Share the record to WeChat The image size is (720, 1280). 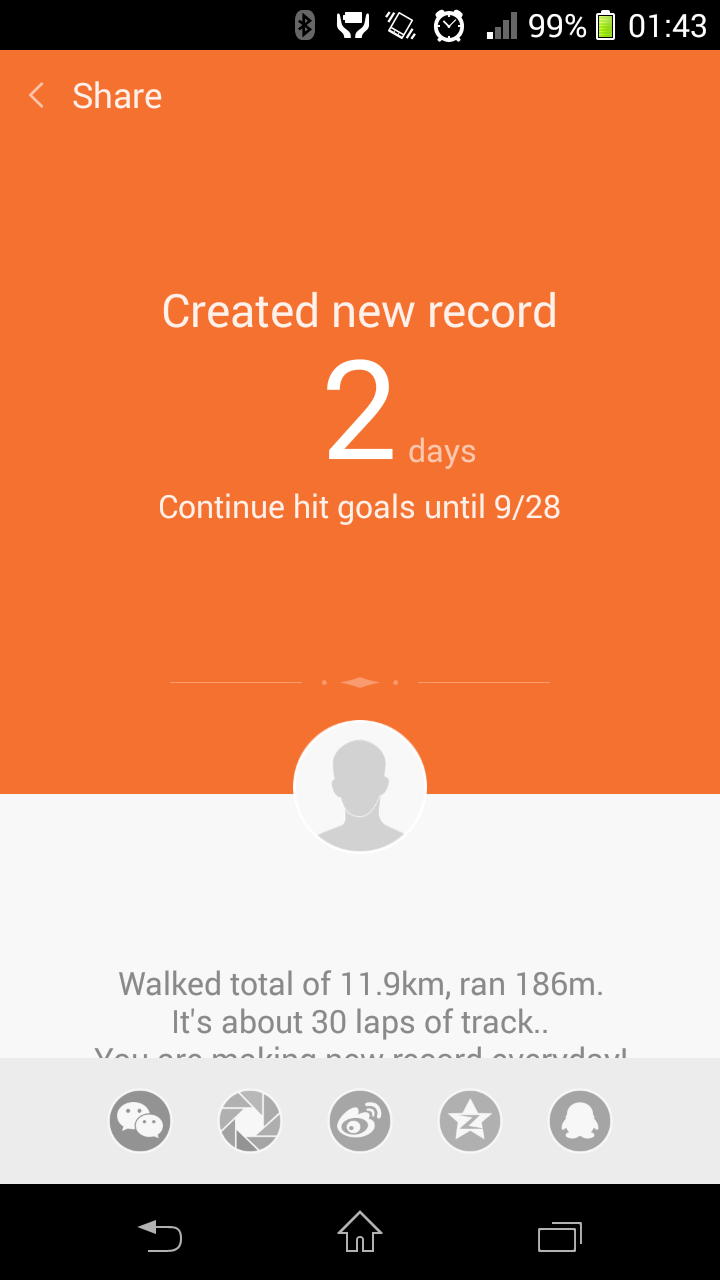[x=140, y=1121]
